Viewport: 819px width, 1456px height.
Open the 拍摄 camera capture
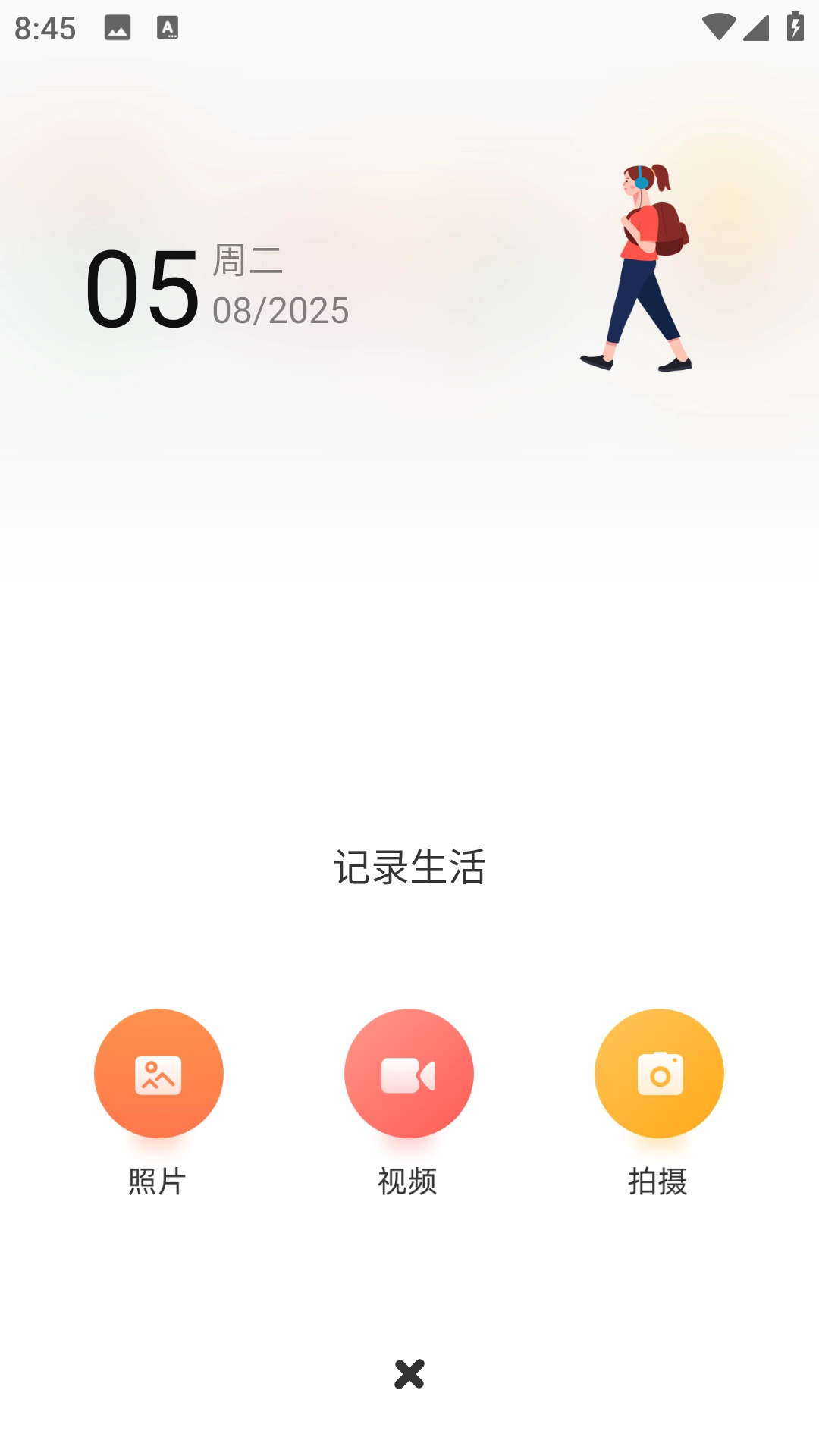click(x=659, y=1074)
